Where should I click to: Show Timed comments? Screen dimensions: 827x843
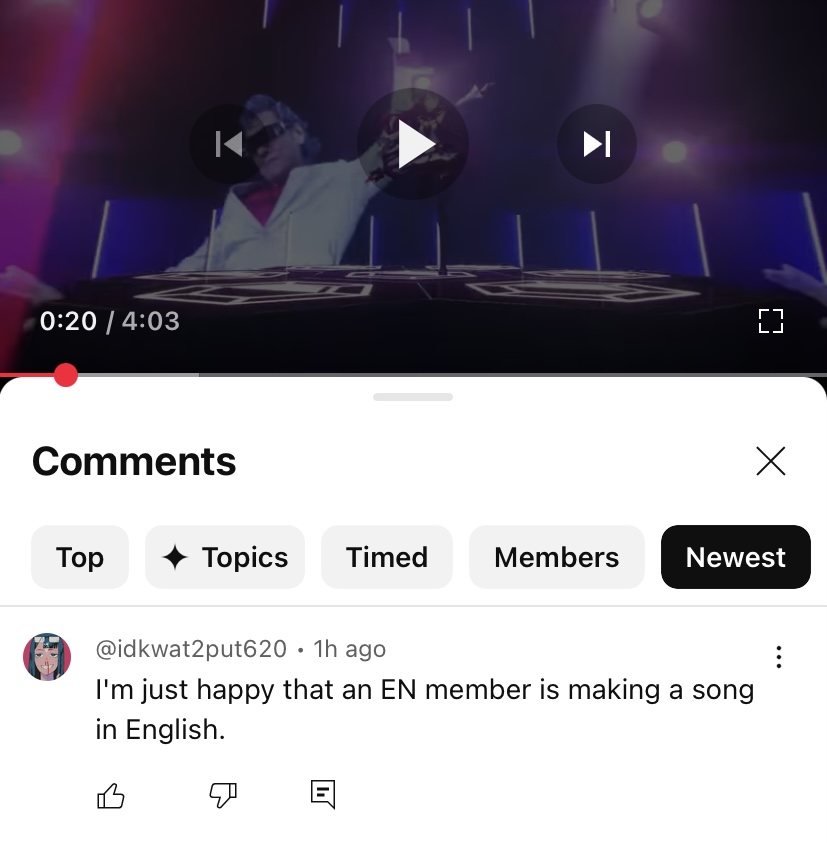point(387,557)
